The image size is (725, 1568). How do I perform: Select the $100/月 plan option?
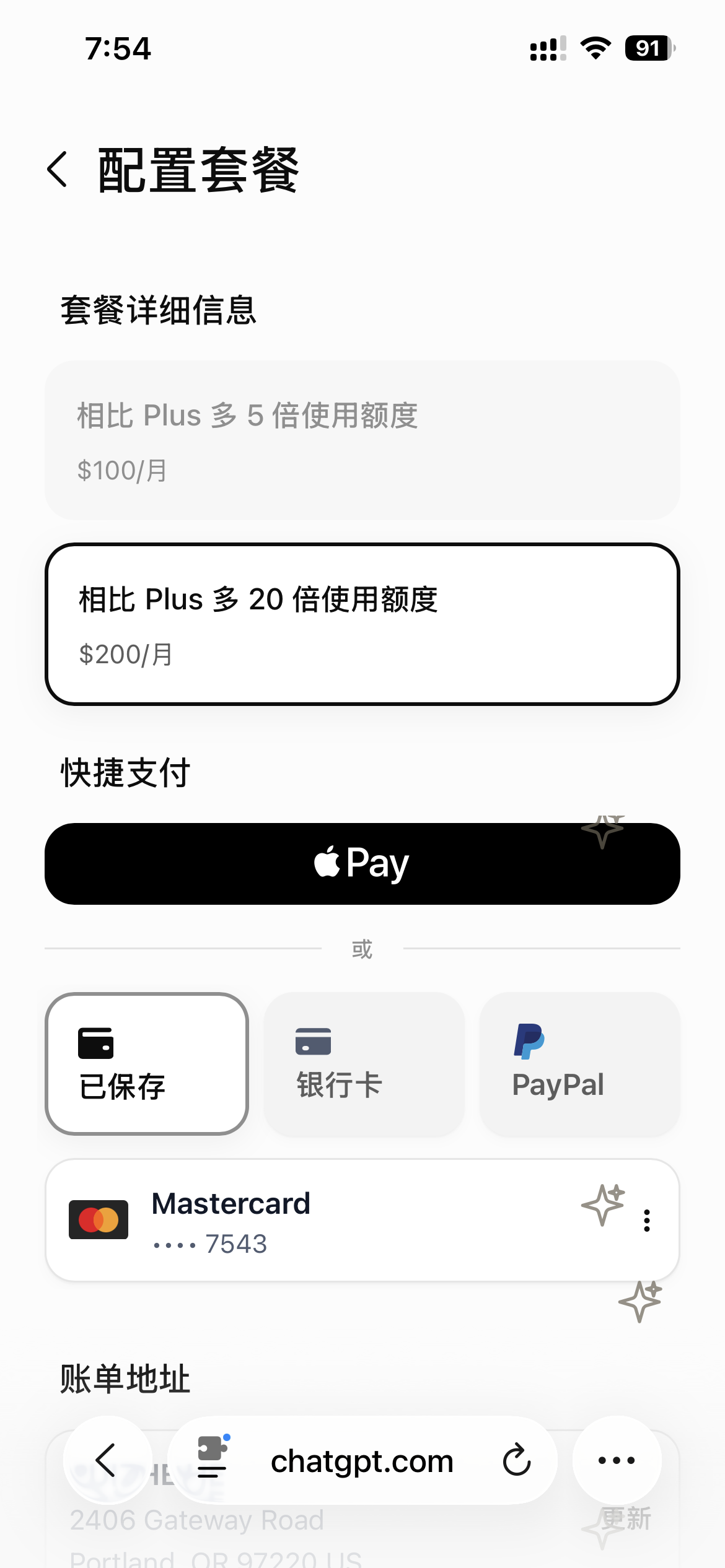[362, 440]
